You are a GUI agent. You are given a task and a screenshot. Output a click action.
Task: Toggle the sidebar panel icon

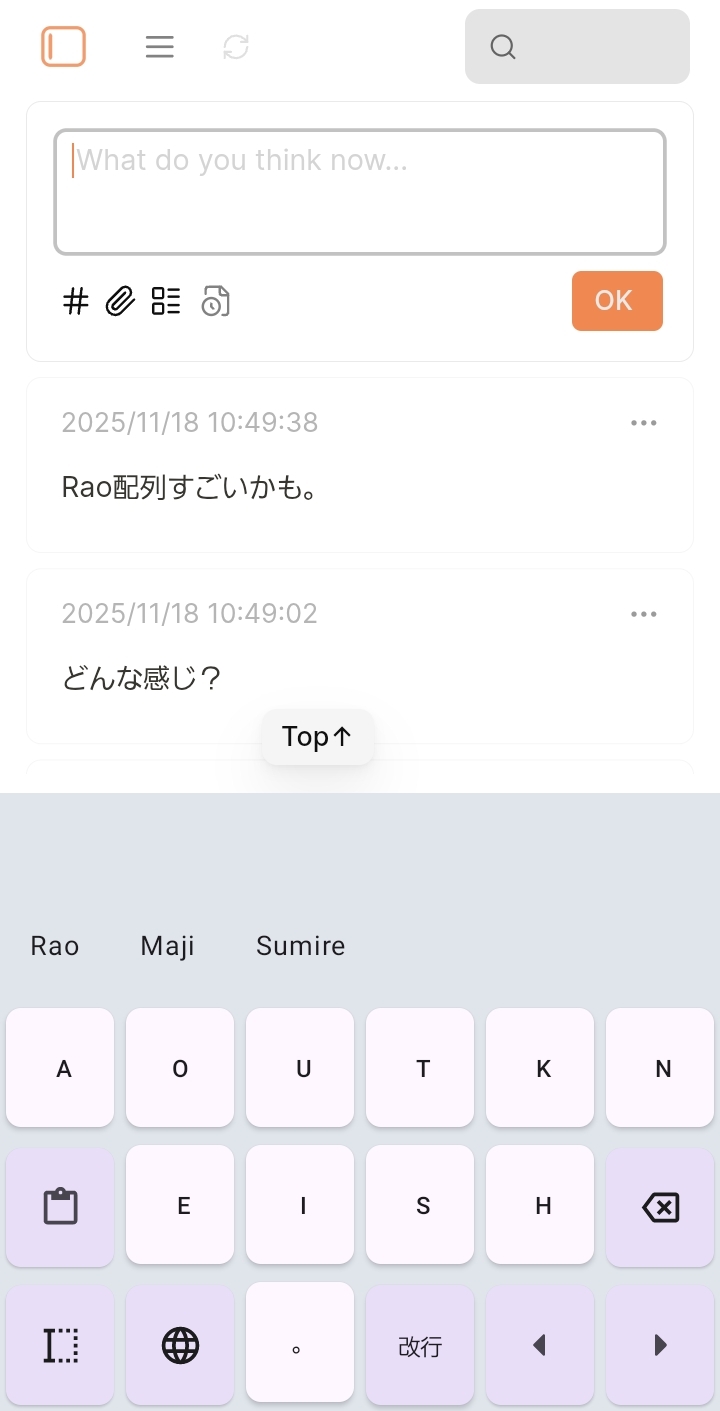pyautogui.click(x=63, y=47)
